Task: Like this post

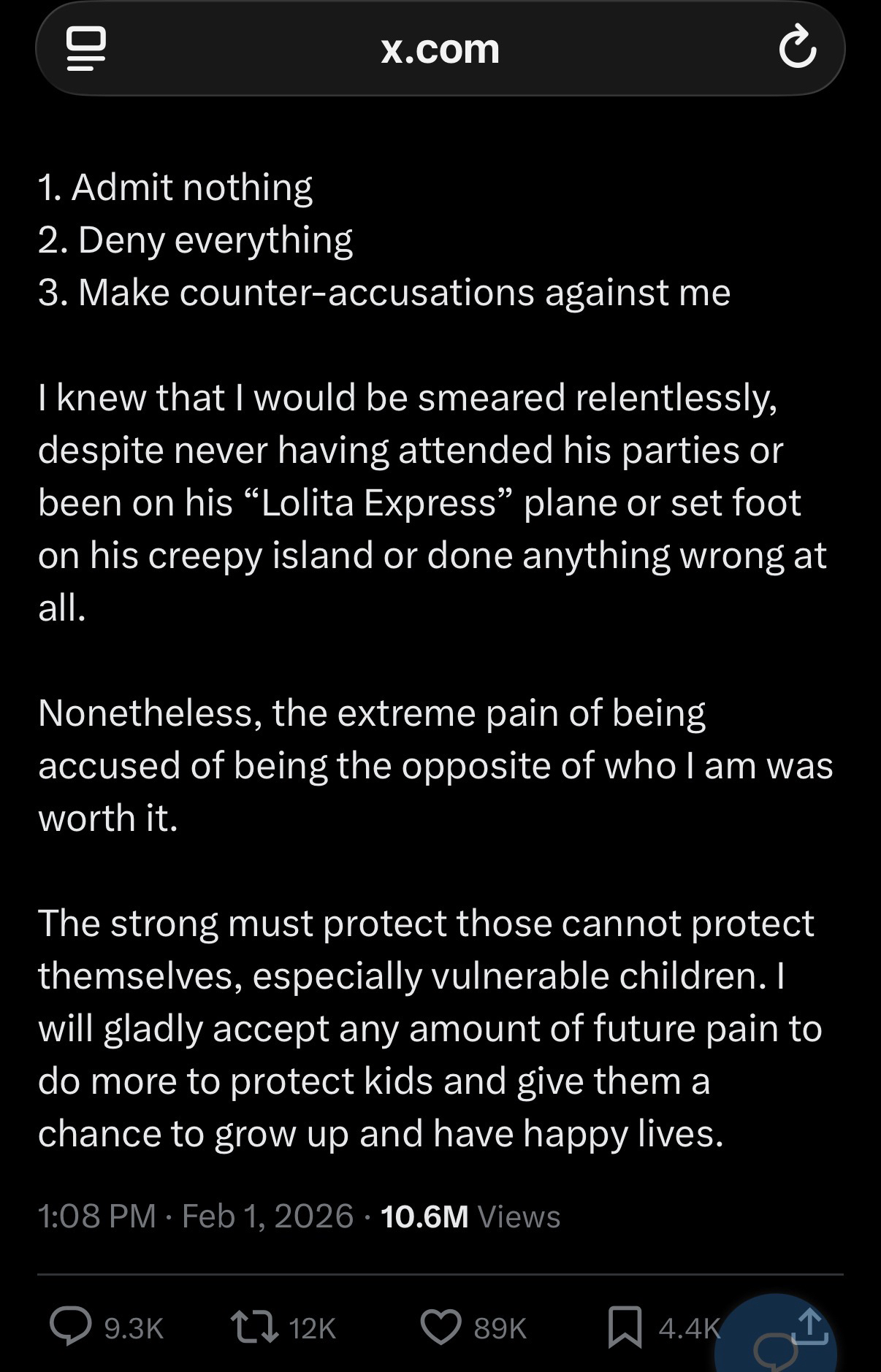Action: coord(441,1327)
